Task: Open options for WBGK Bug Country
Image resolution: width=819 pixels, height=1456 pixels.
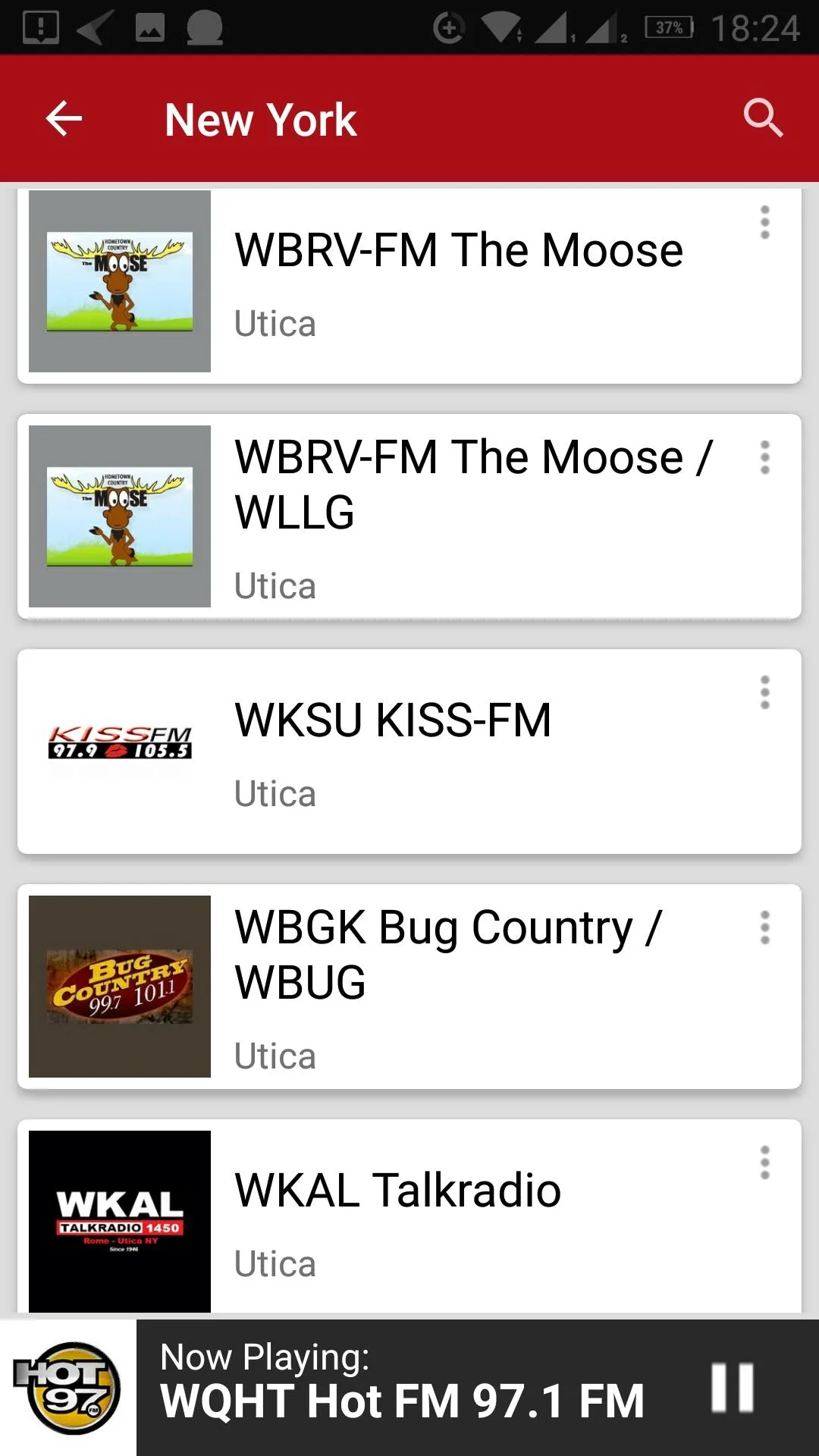Action: point(764,927)
